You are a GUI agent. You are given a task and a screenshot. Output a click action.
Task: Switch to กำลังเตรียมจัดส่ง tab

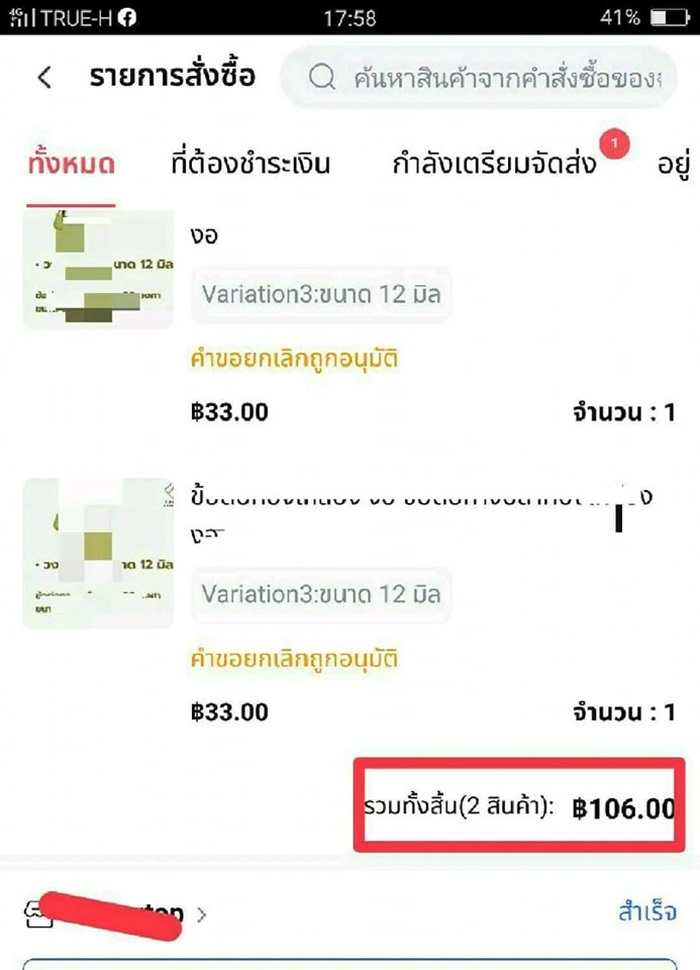pyautogui.click(x=494, y=164)
